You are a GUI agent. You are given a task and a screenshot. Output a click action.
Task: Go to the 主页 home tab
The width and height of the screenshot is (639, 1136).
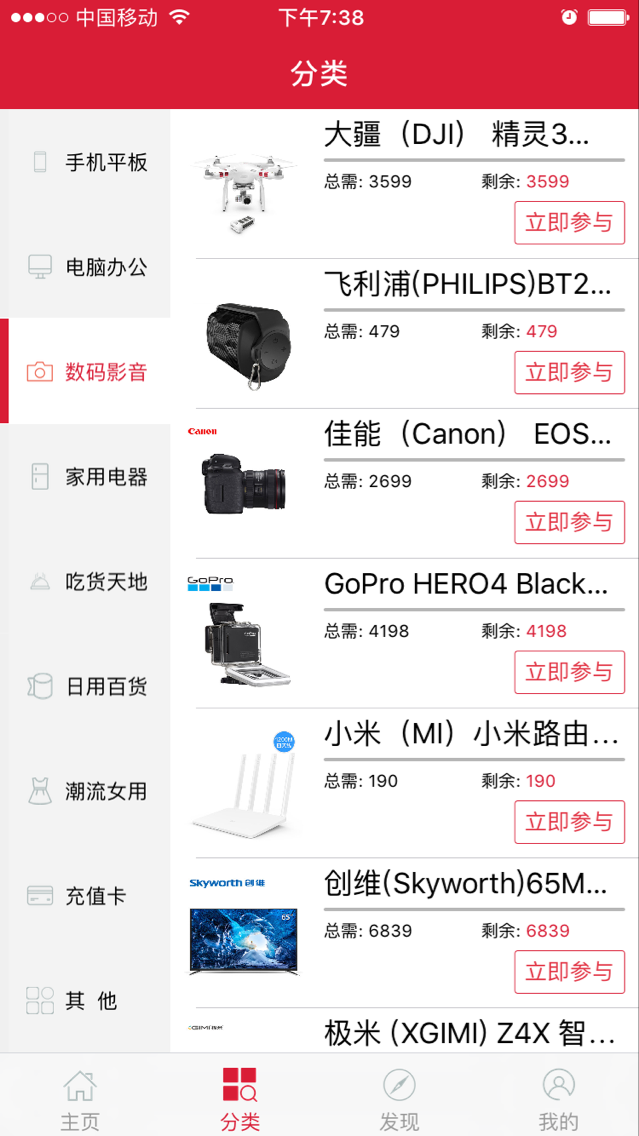[80, 1098]
